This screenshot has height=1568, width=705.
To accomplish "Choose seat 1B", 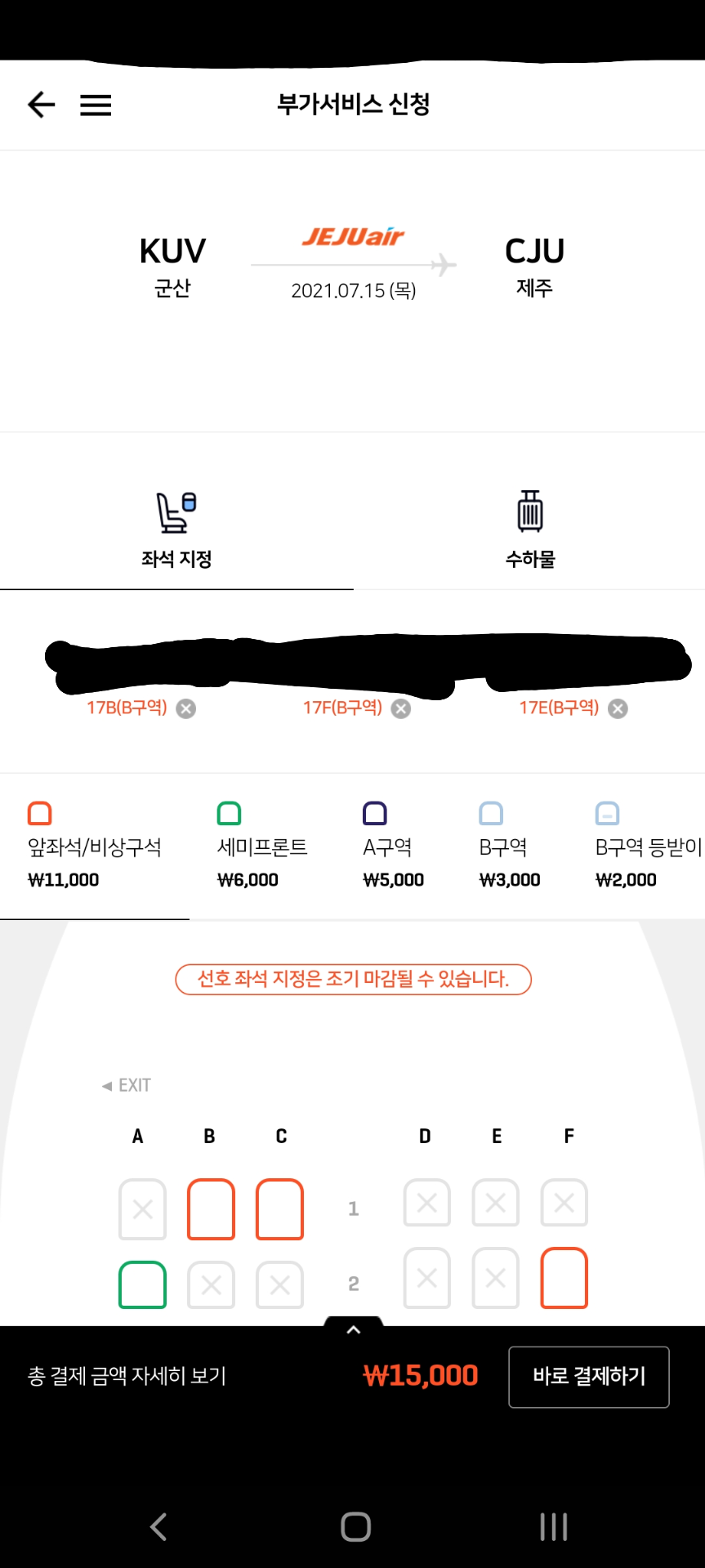I will pyautogui.click(x=212, y=1209).
